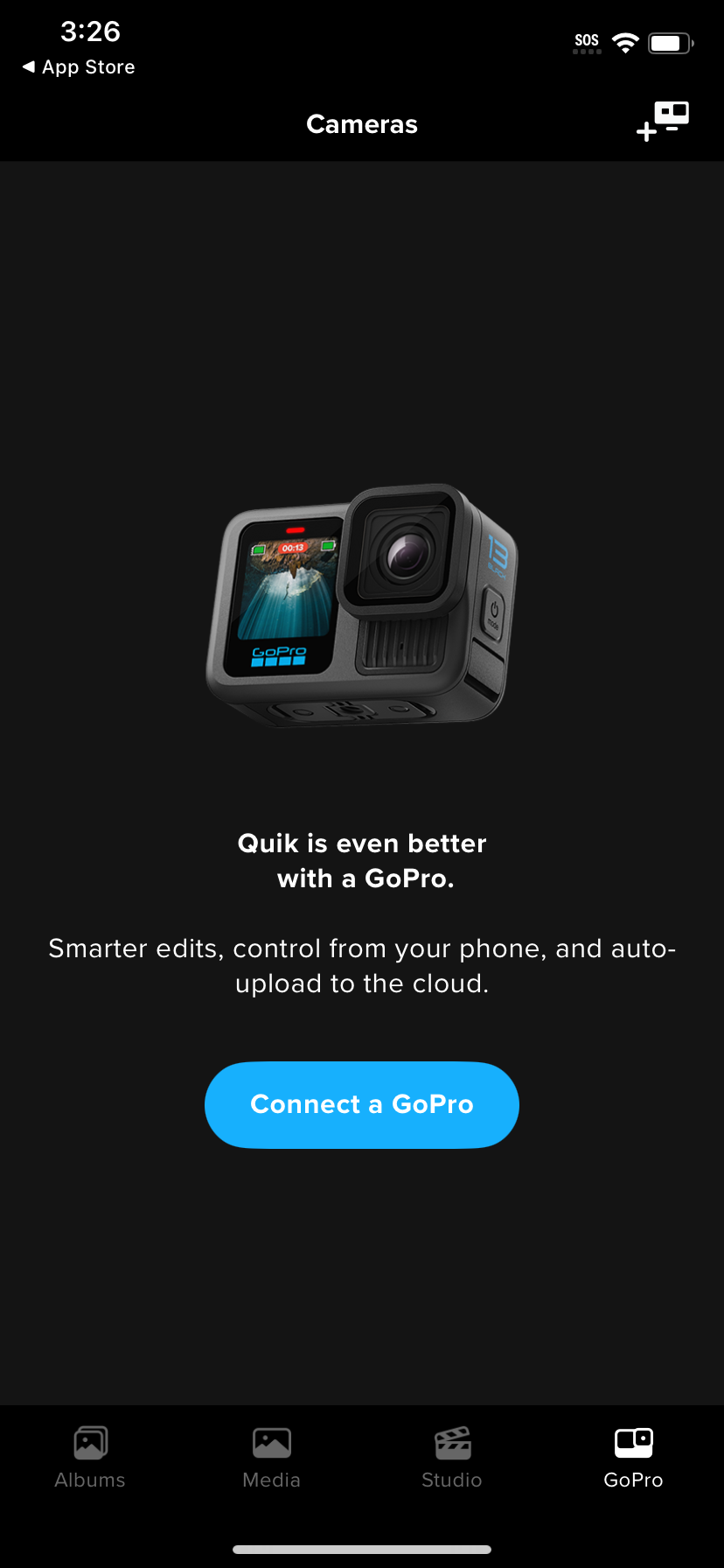Switch to the Albums tab
Viewport: 724px width, 1568px height.
[90, 1458]
